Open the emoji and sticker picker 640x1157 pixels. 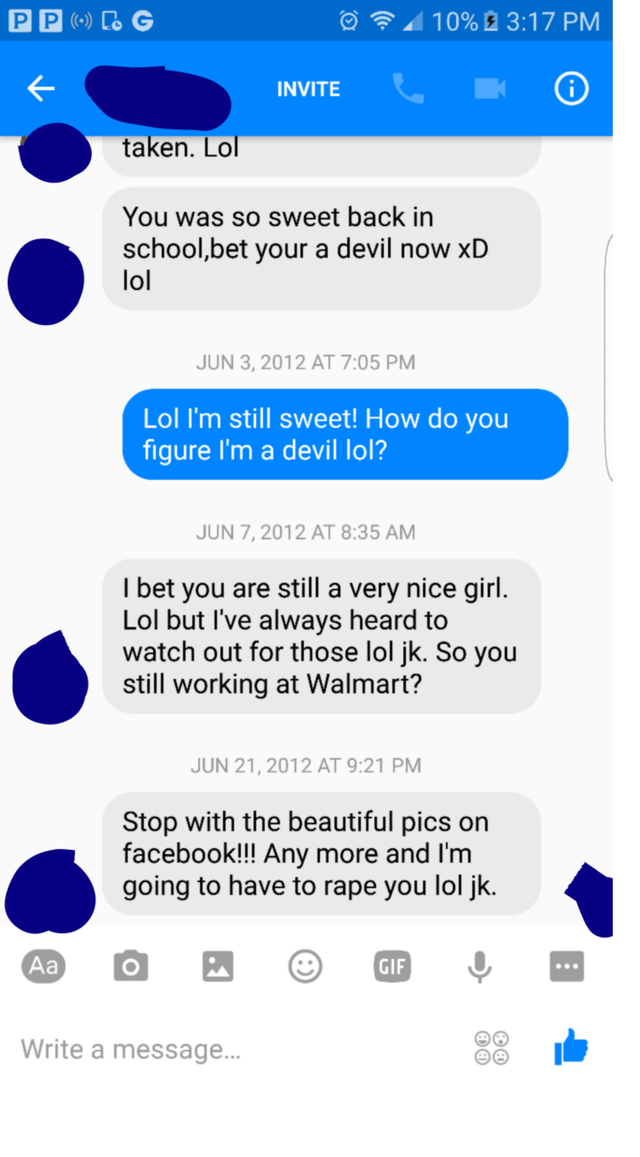pos(305,966)
